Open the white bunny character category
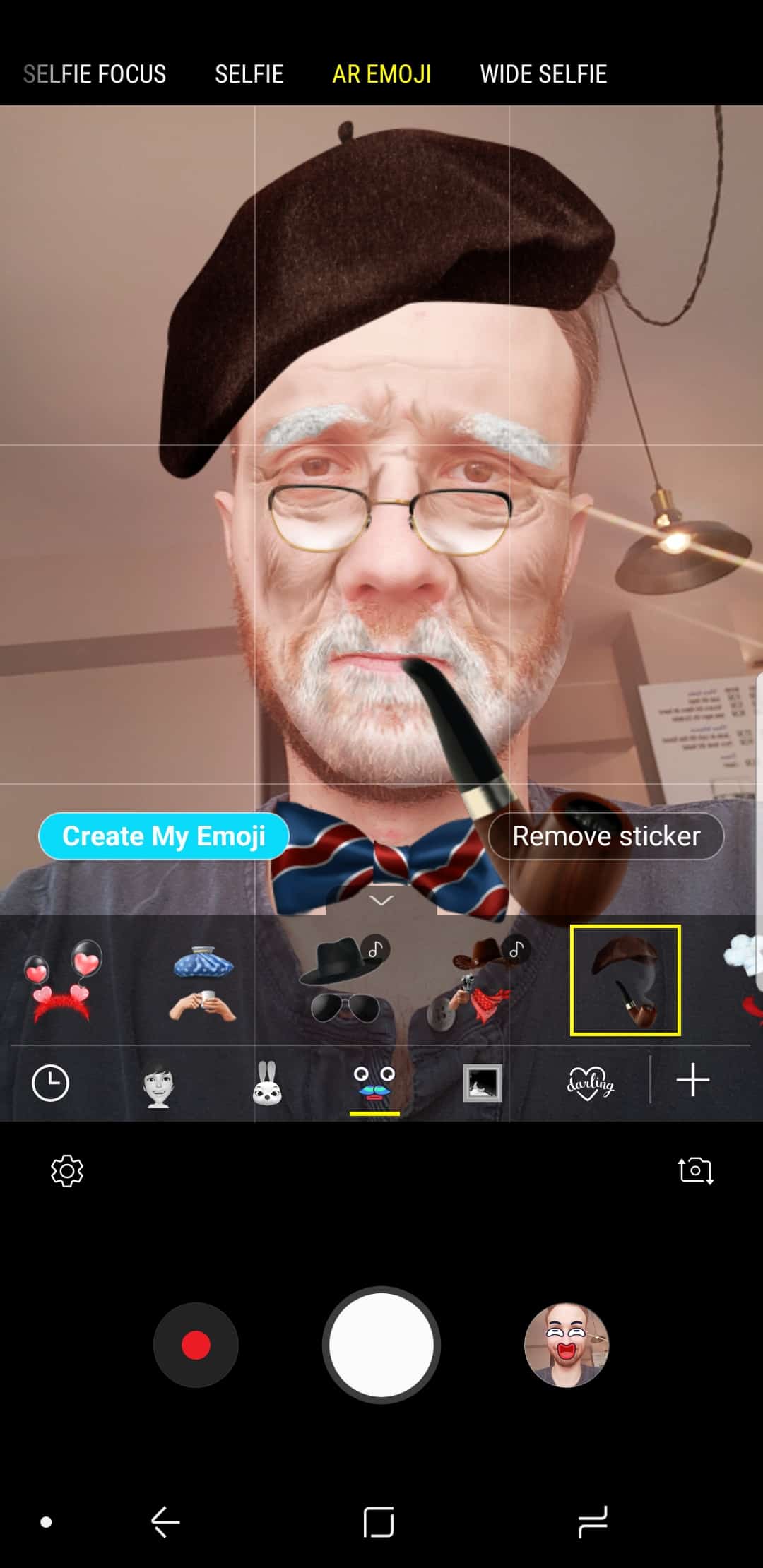The width and height of the screenshot is (763, 1568). pyautogui.click(x=267, y=1083)
